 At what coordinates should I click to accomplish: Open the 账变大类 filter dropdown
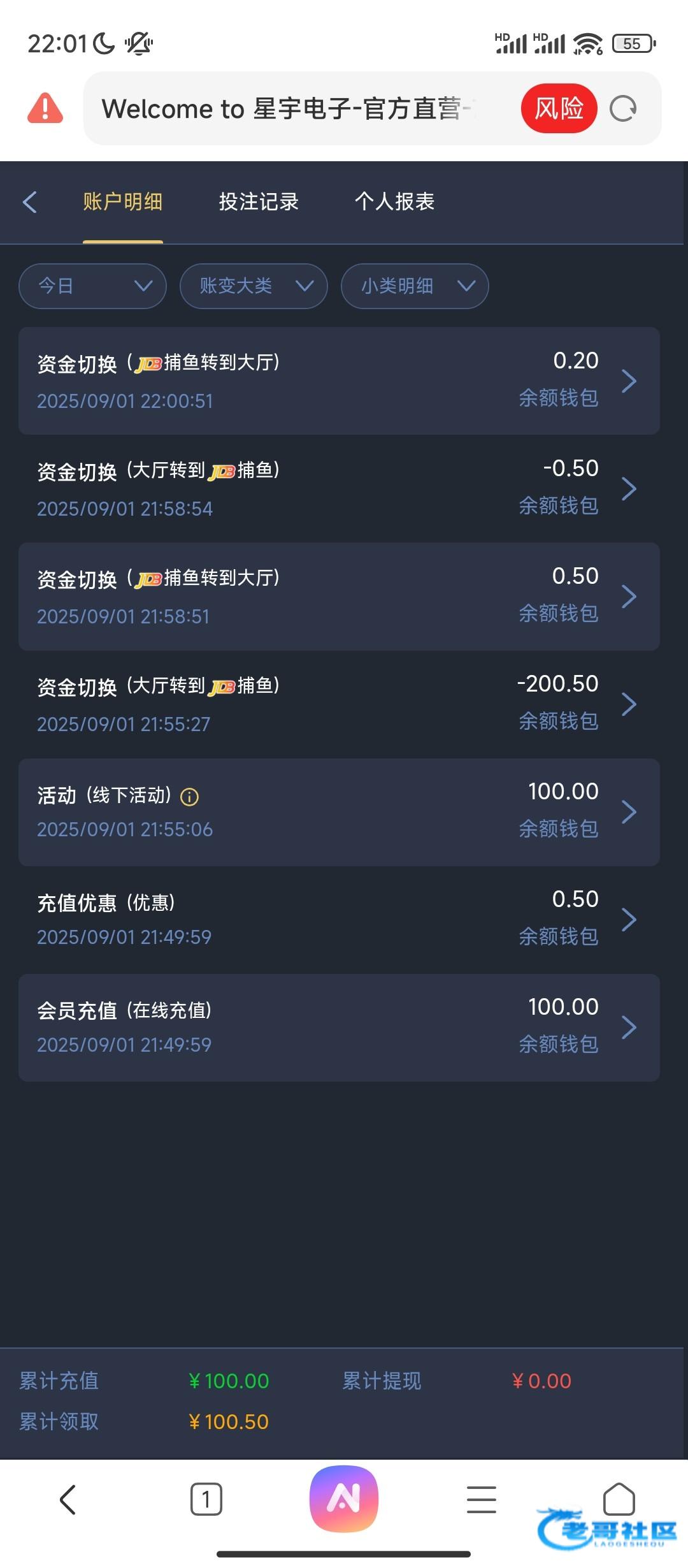254,286
